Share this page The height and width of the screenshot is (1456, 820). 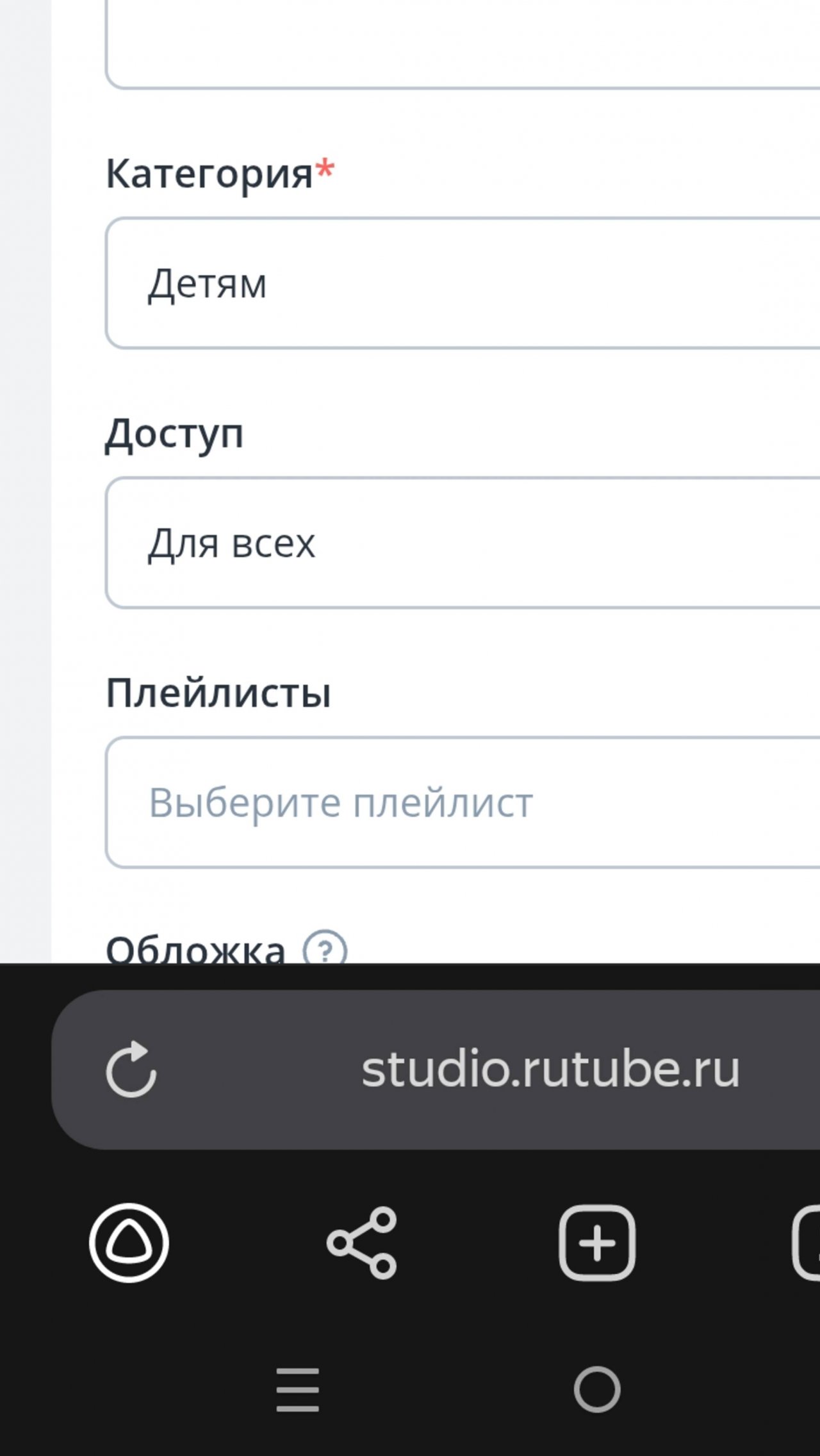point(362,1243)
